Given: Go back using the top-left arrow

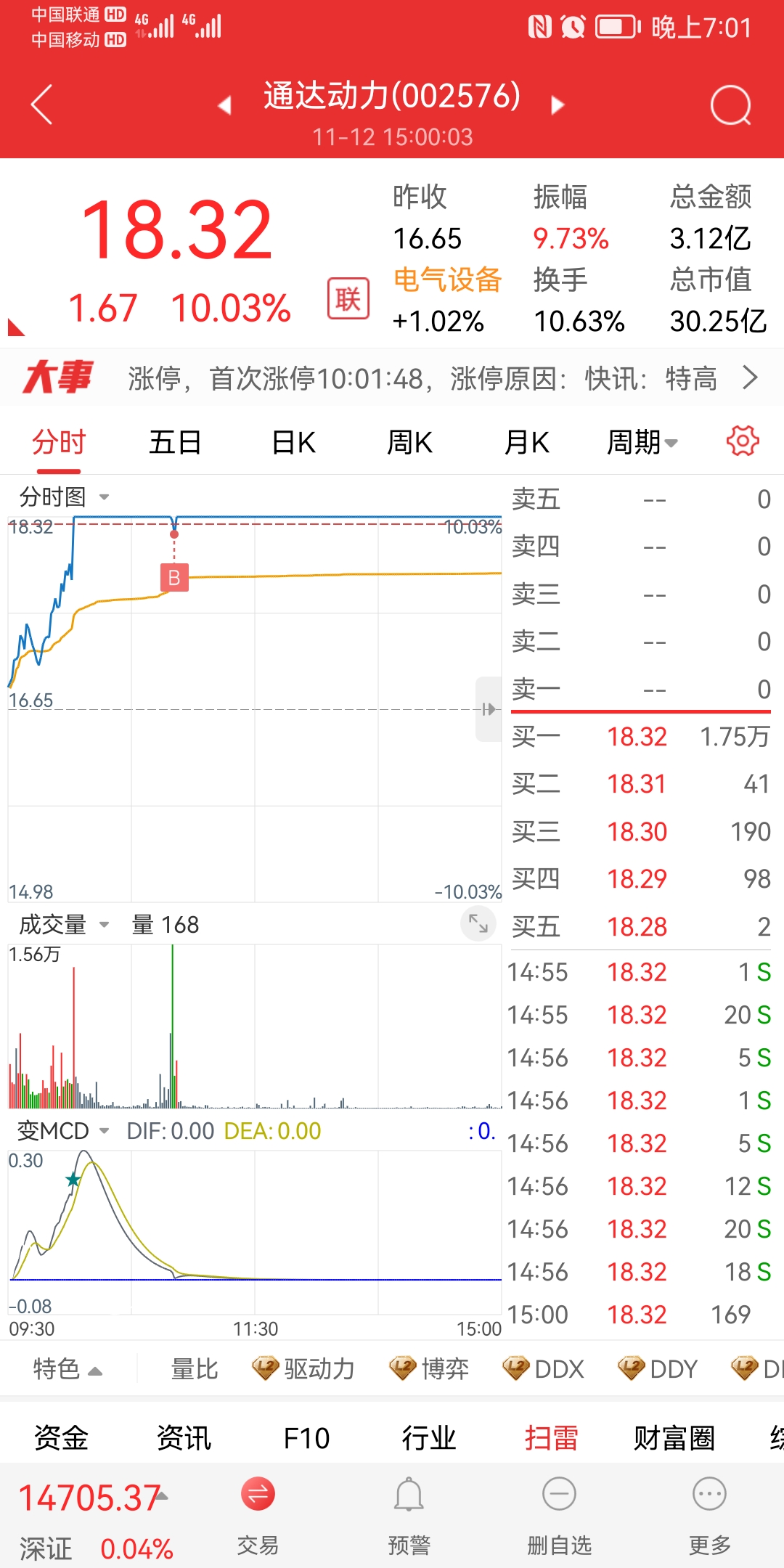Looking at the screenshot, I should coord(42,105).
